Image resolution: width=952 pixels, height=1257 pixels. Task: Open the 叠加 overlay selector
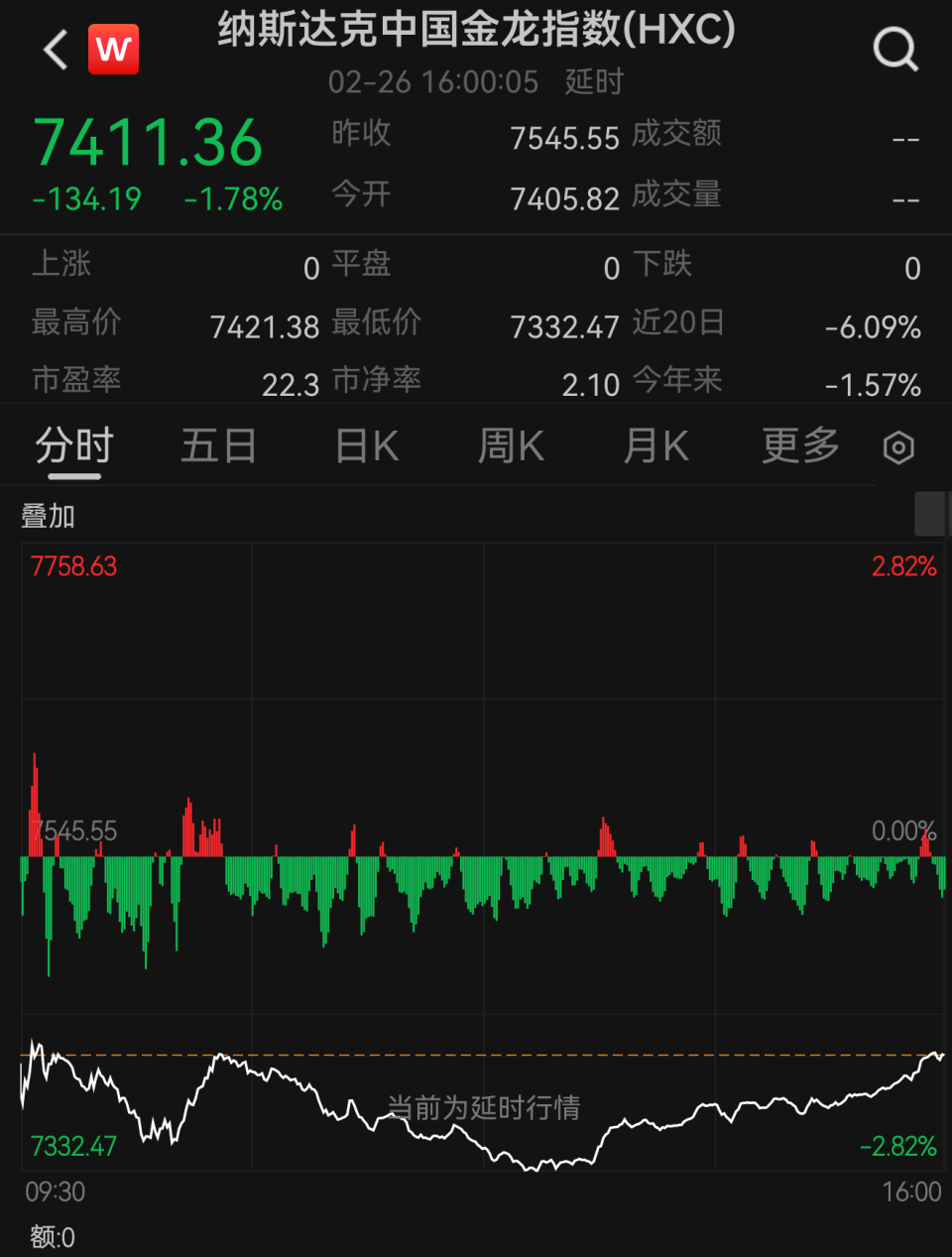[x=47, y=516]
